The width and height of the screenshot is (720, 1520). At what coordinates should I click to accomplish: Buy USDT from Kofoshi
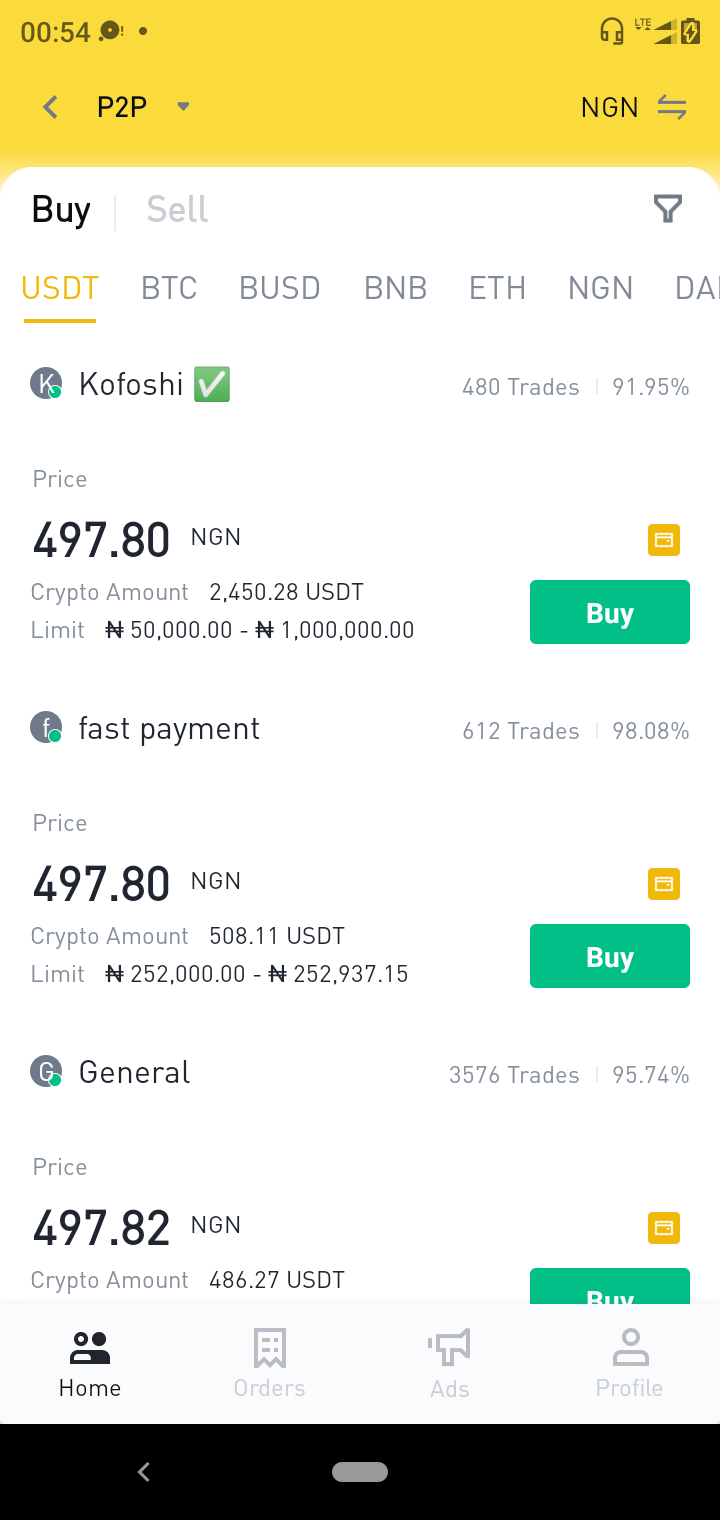[610, 612]
